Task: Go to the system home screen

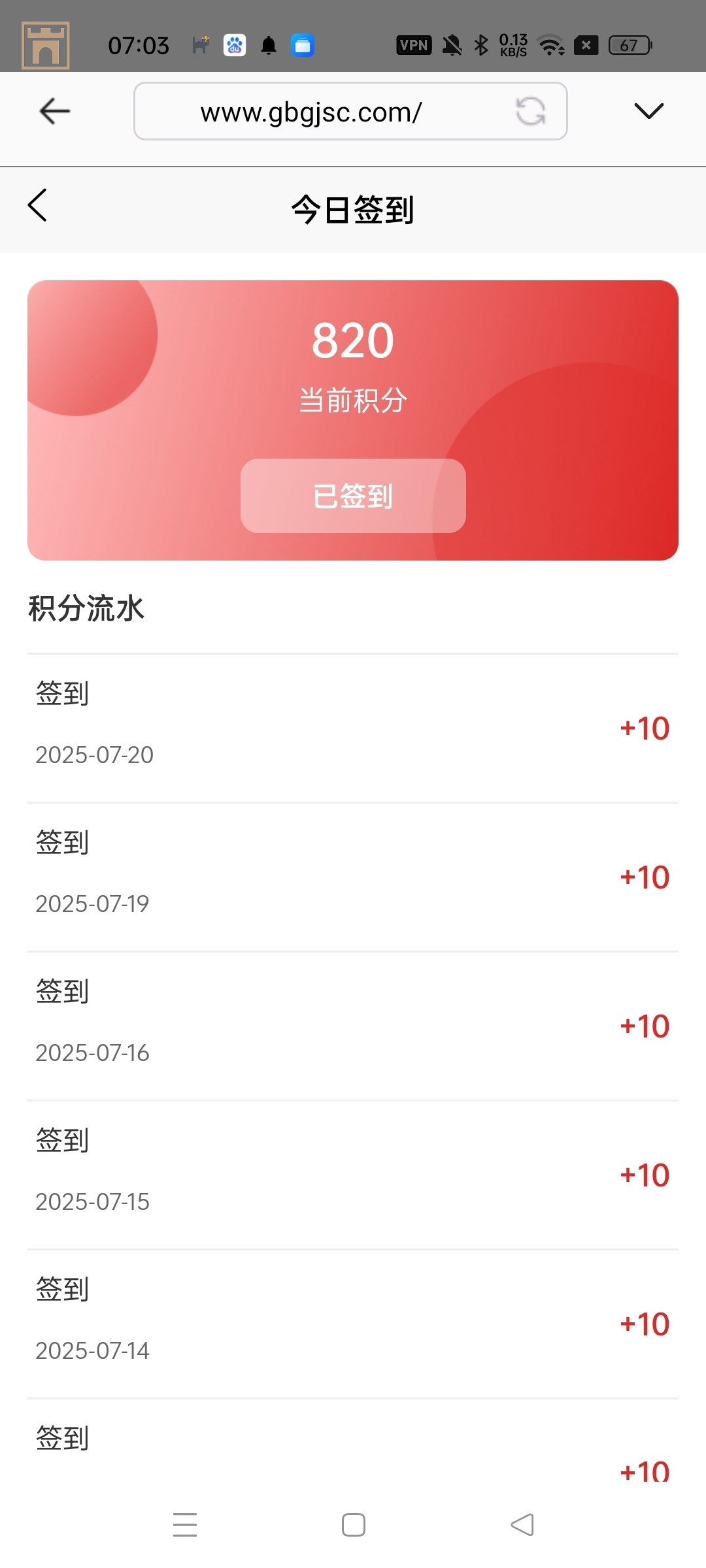Action: coord(354,1524)
